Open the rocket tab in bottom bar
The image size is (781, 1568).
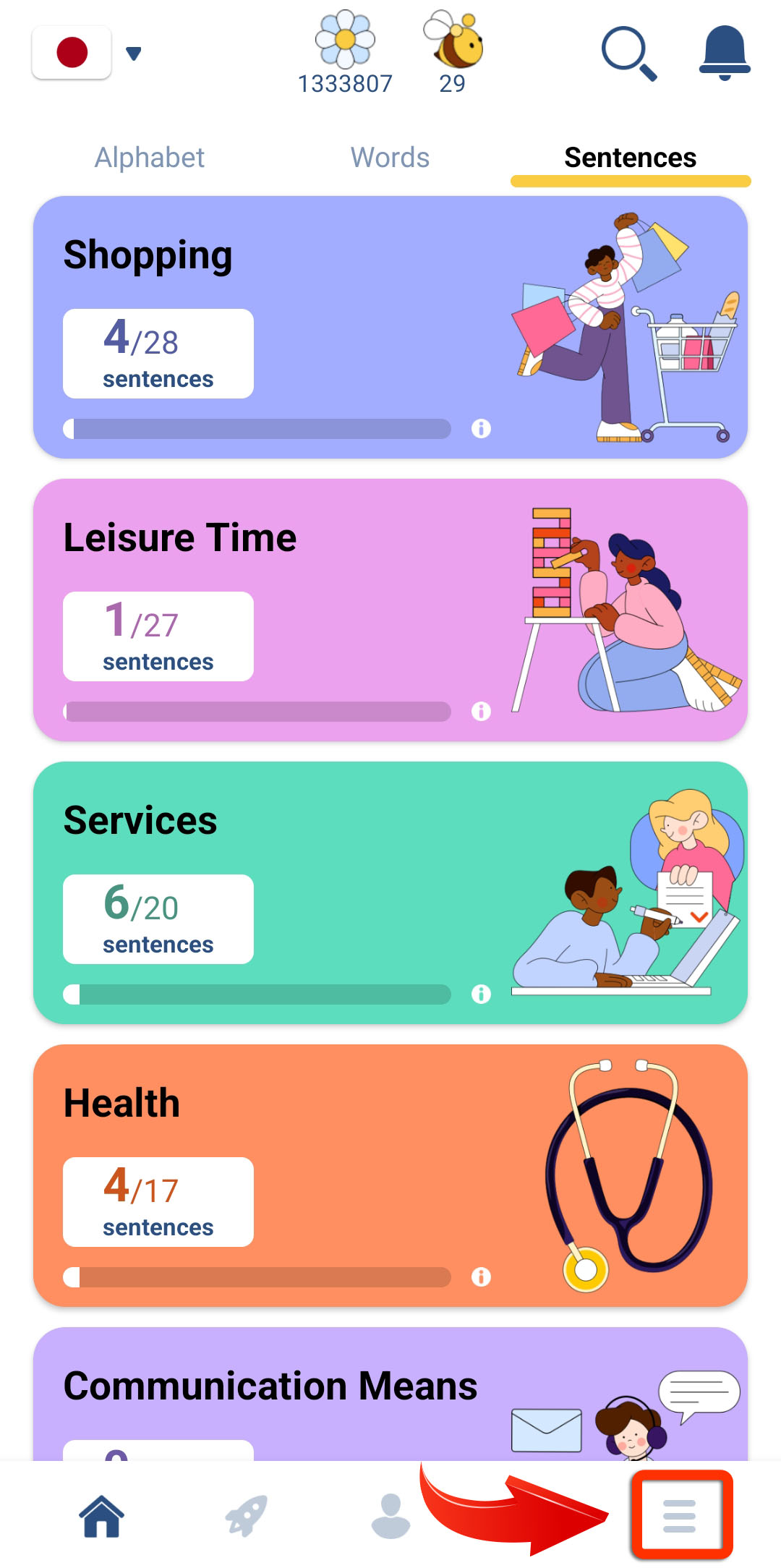tap(247, 1516)
